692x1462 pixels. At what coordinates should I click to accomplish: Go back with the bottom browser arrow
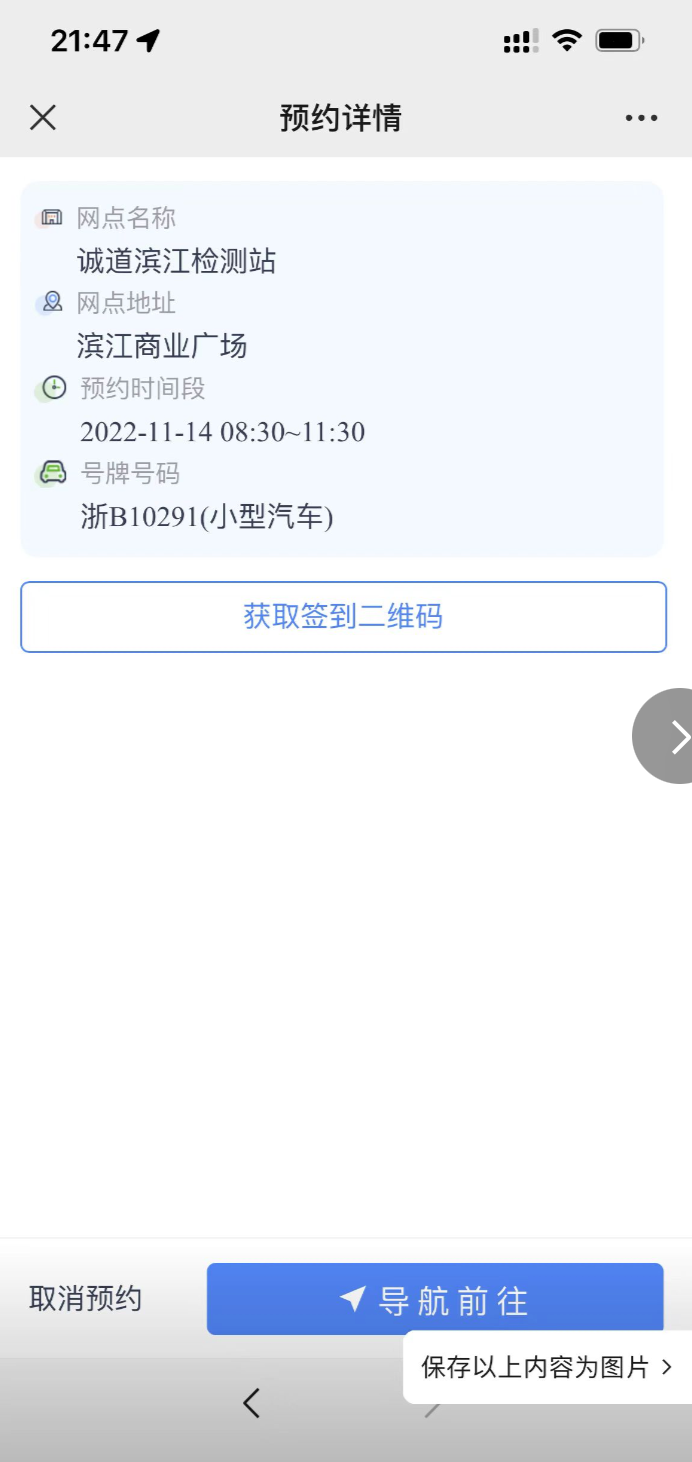(x=252, y=1403)
